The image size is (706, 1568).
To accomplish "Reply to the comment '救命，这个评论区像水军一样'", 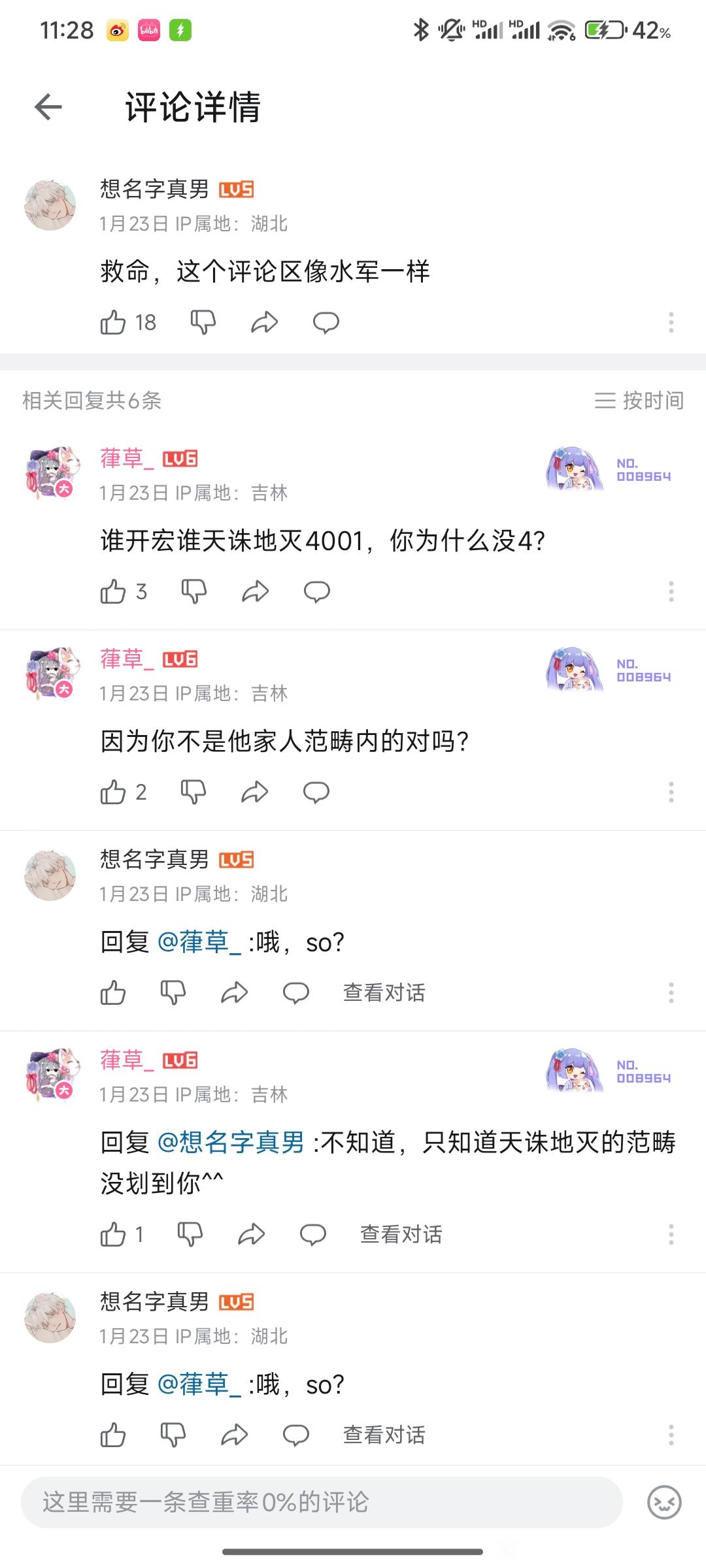I will pyautogui.click(x=326, y=323).
